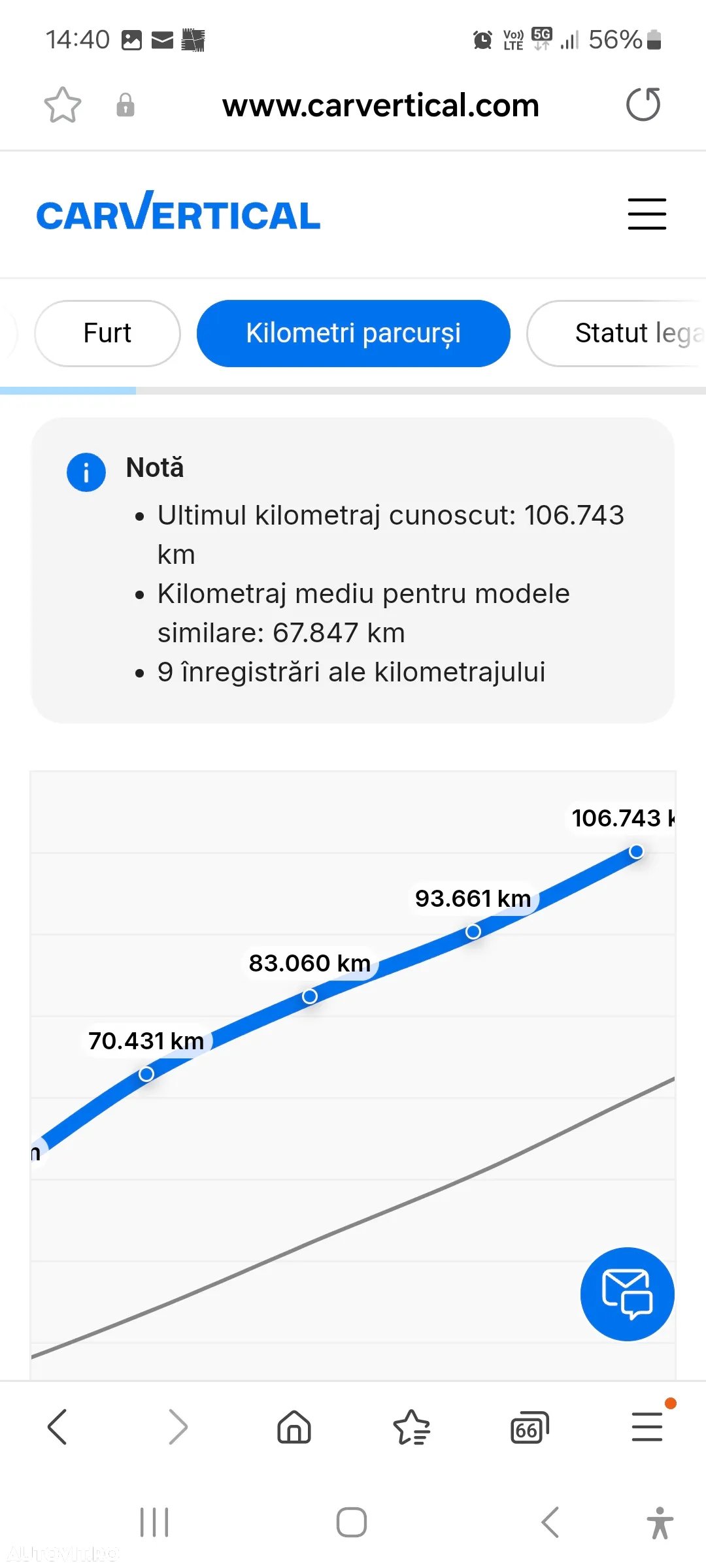706x1568 pixels.
Task: Tap the 93.661 km data point
Action: pos(473,932)
